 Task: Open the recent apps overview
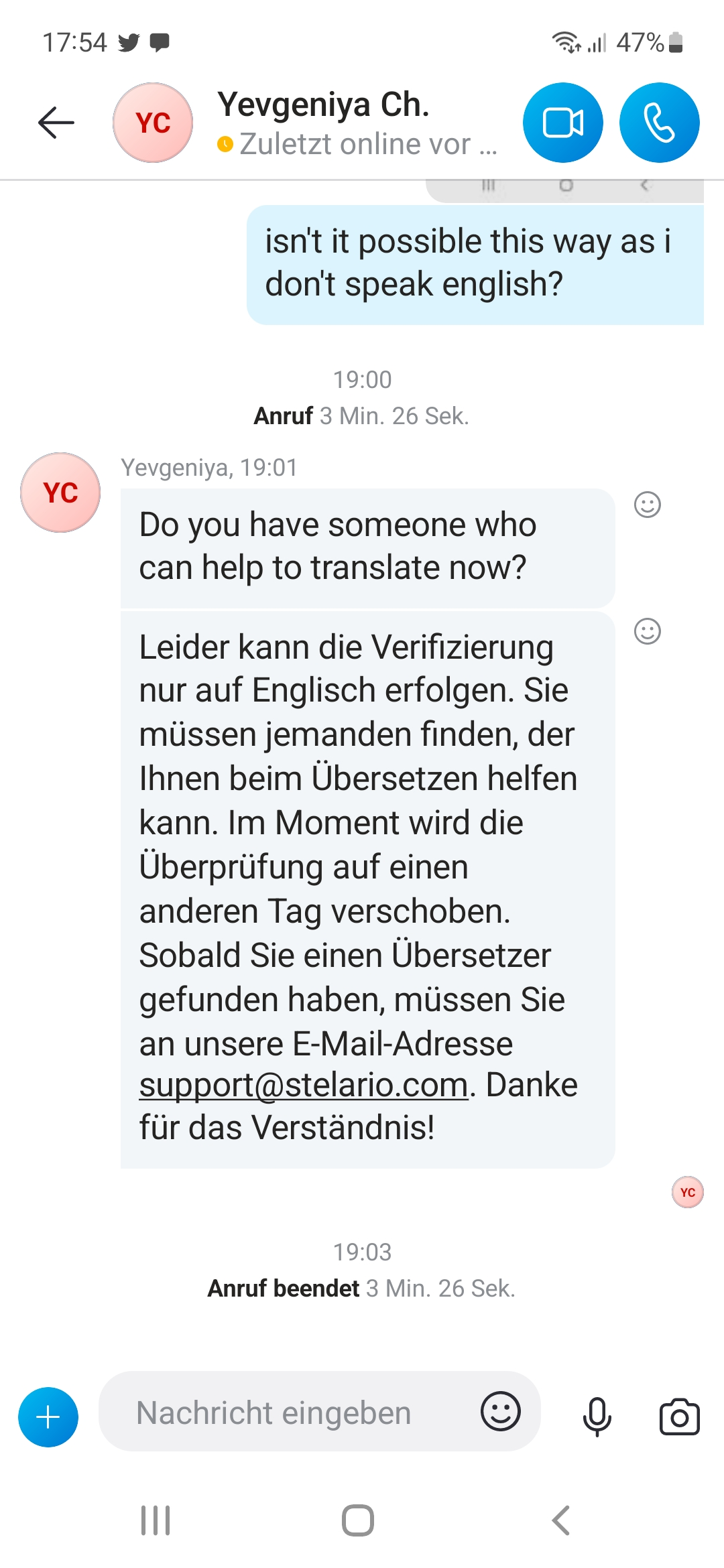coord(156,1520)
